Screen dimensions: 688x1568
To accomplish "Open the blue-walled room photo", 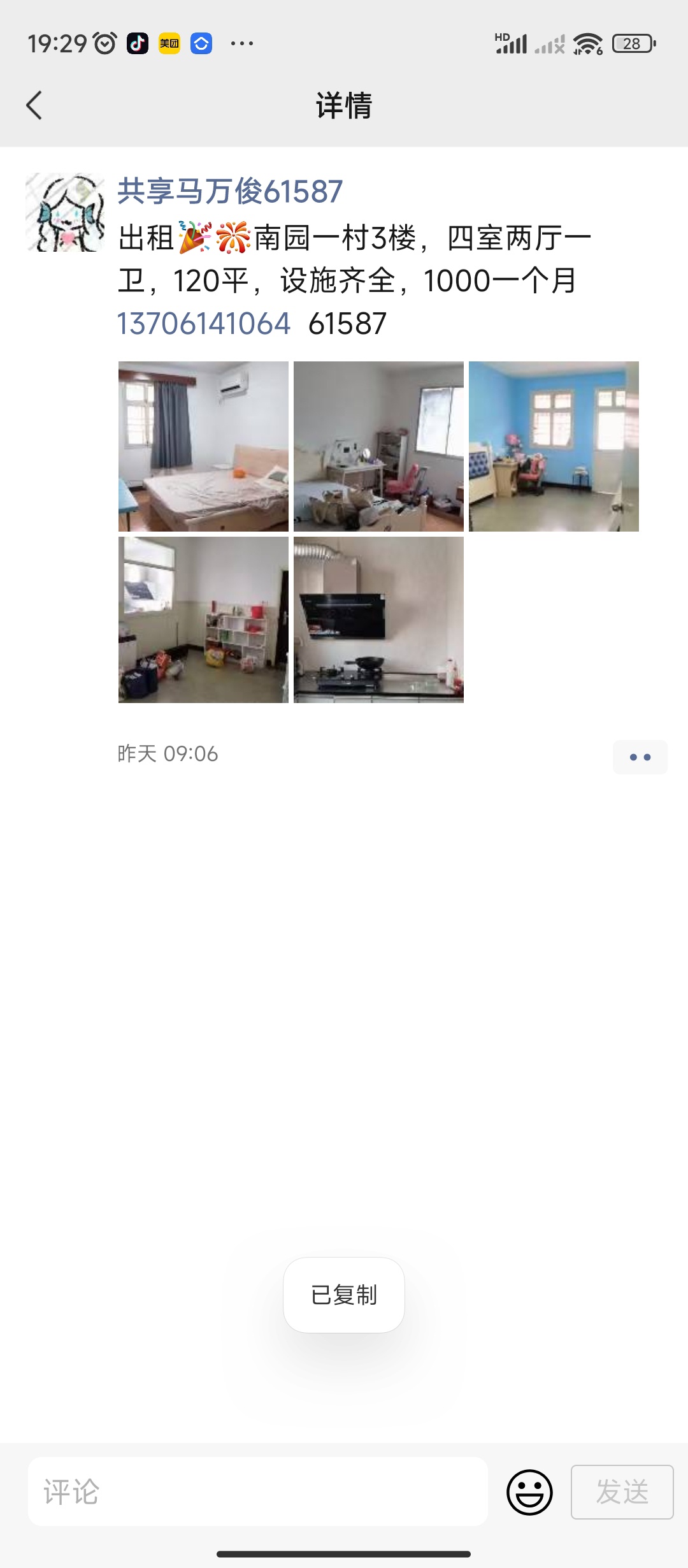I will point(554,446).
